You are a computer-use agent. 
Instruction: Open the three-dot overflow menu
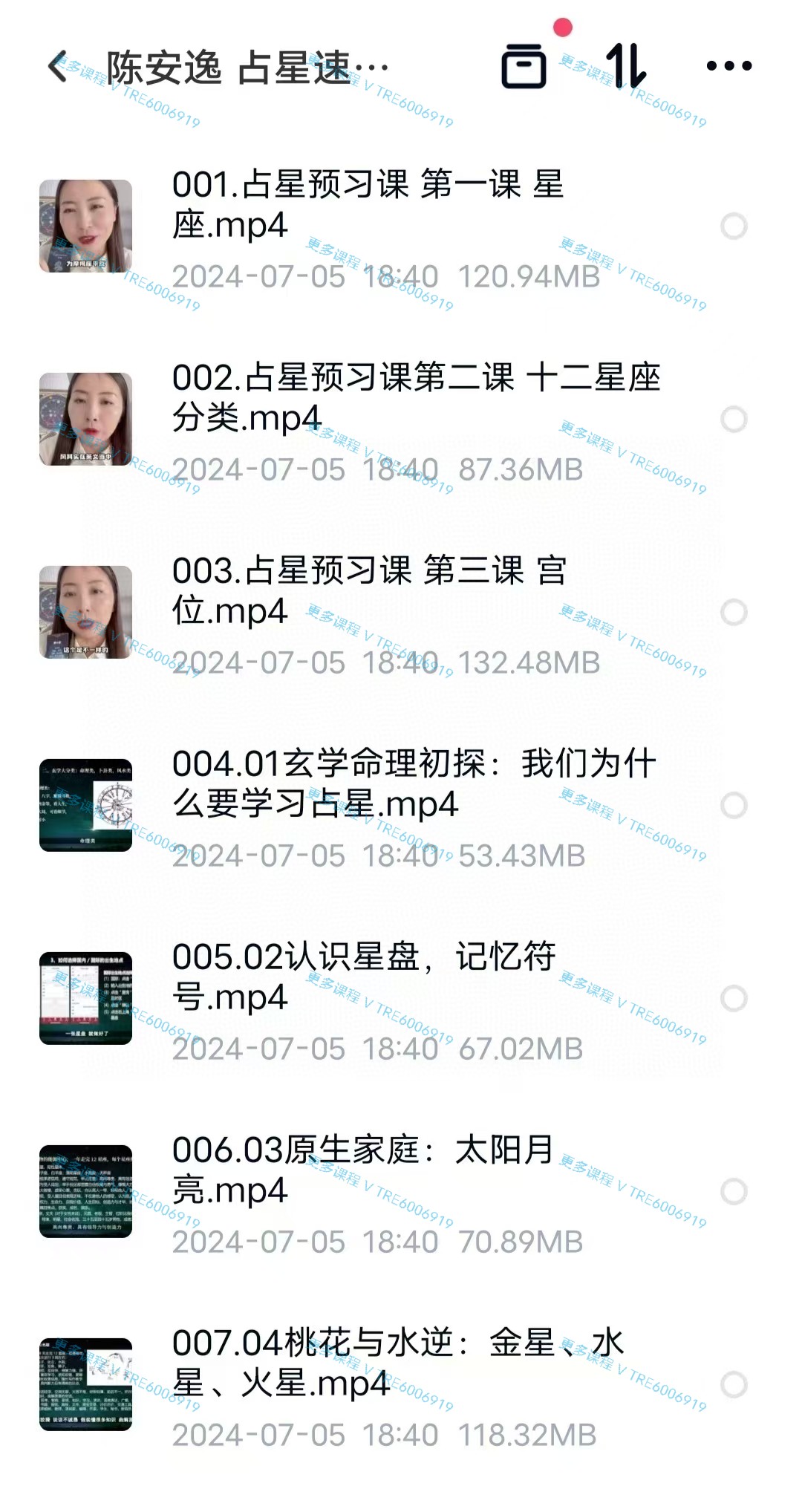pos(728,67)
